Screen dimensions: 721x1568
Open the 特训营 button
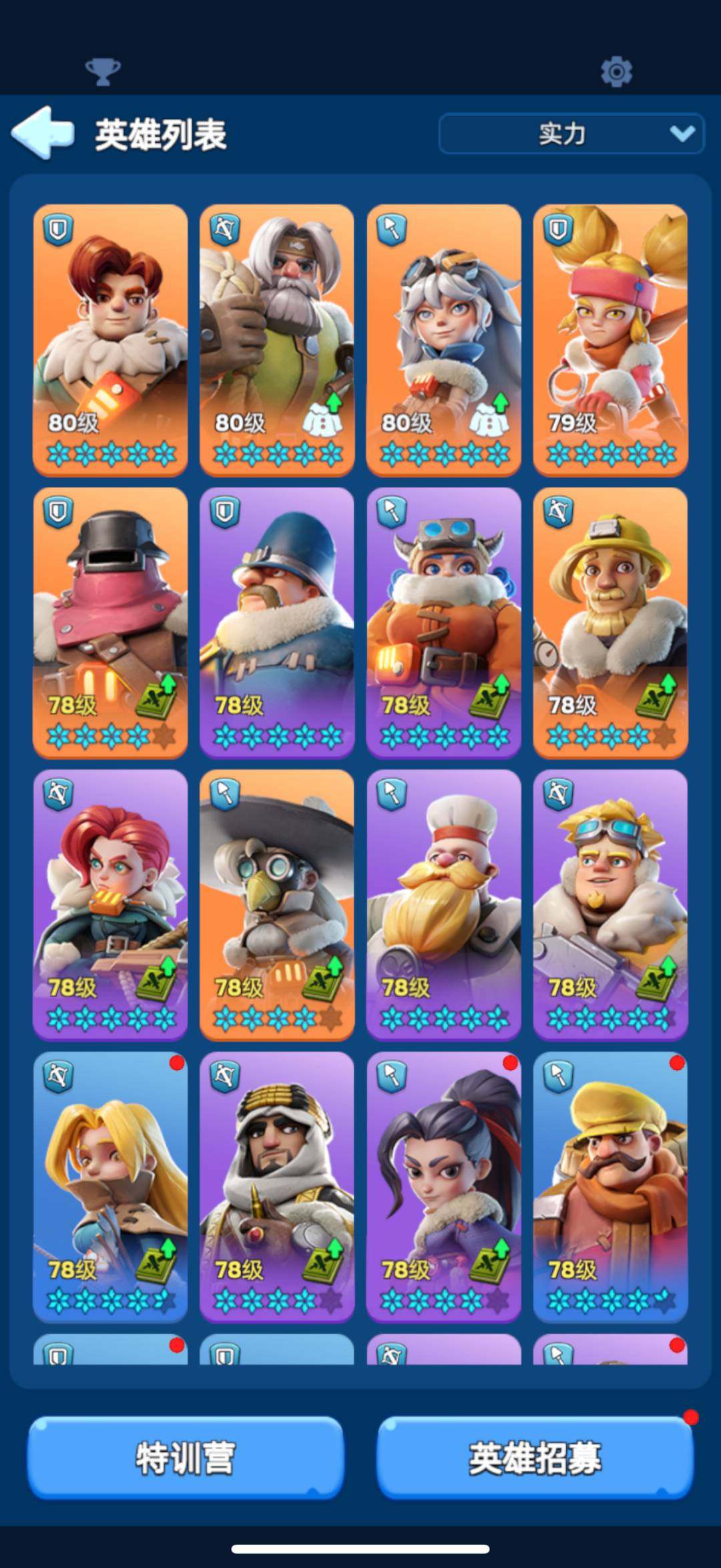186,1457
